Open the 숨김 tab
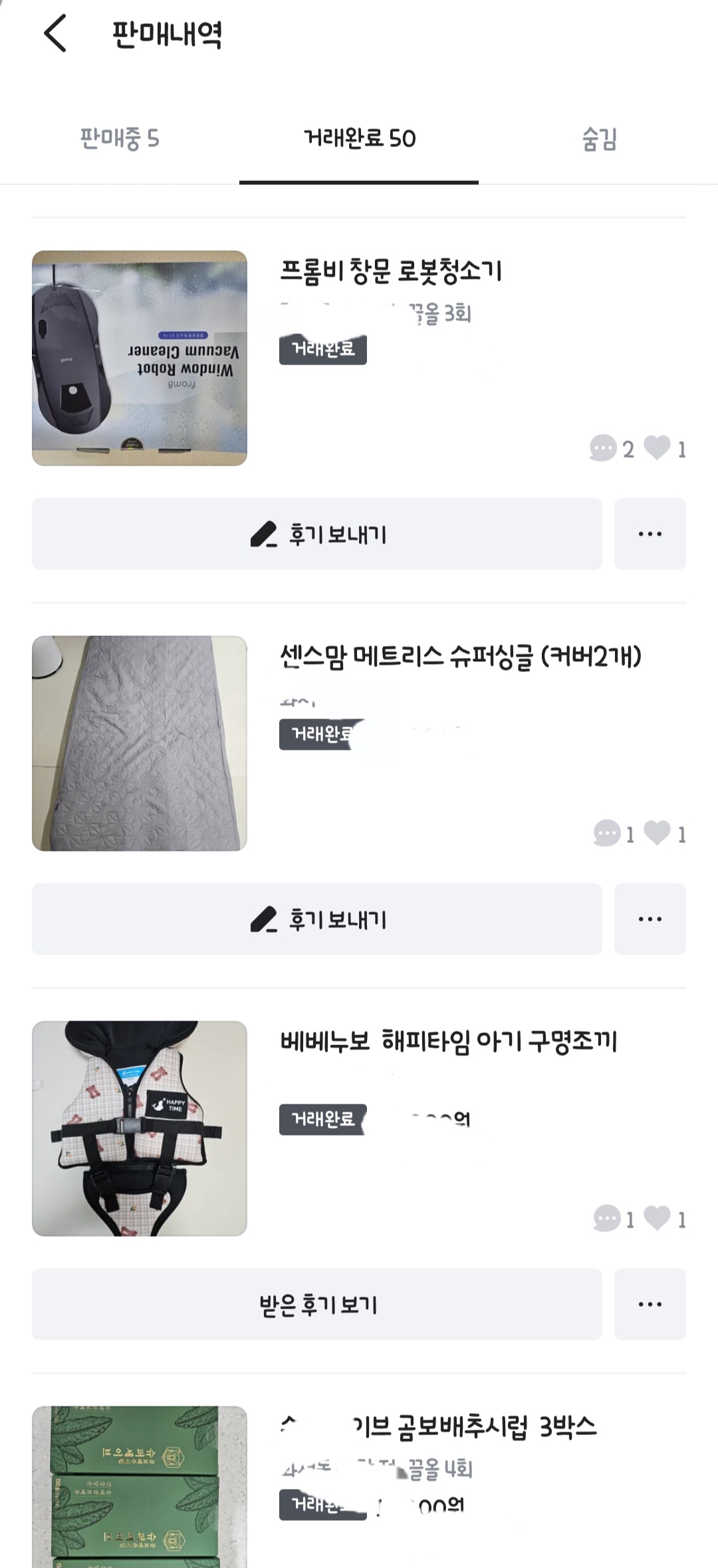The image size is (718, 1568). pyautogui.click(x=599, y=138)
